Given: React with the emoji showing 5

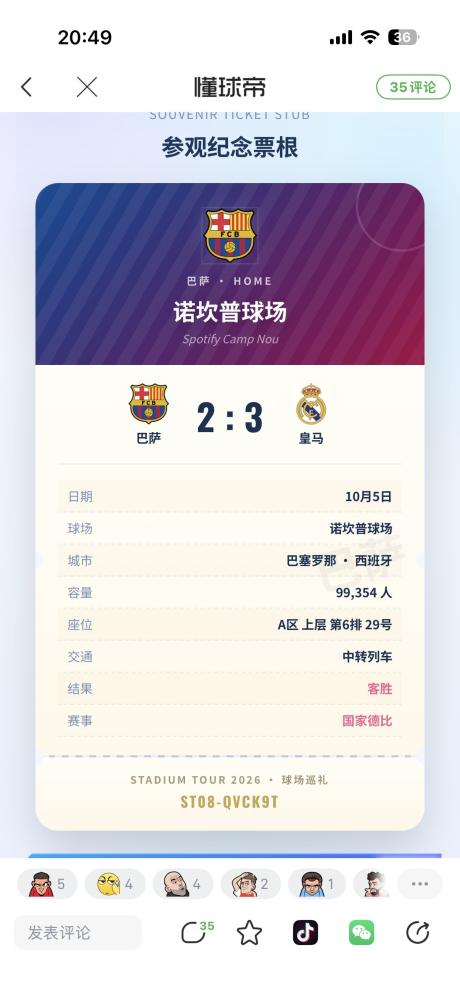Looking at the screenshot, I should point(47,884).
